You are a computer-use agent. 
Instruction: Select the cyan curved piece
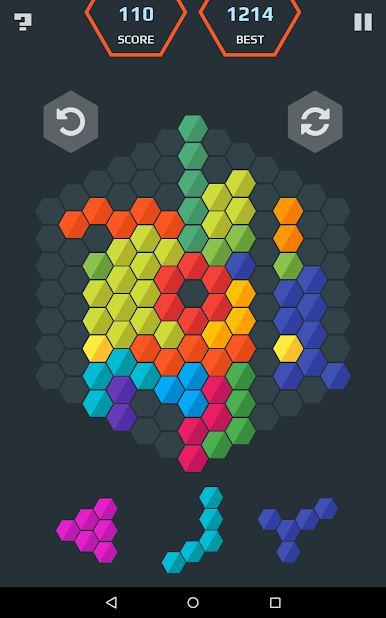pyautogui.click(x=192, y=529)
